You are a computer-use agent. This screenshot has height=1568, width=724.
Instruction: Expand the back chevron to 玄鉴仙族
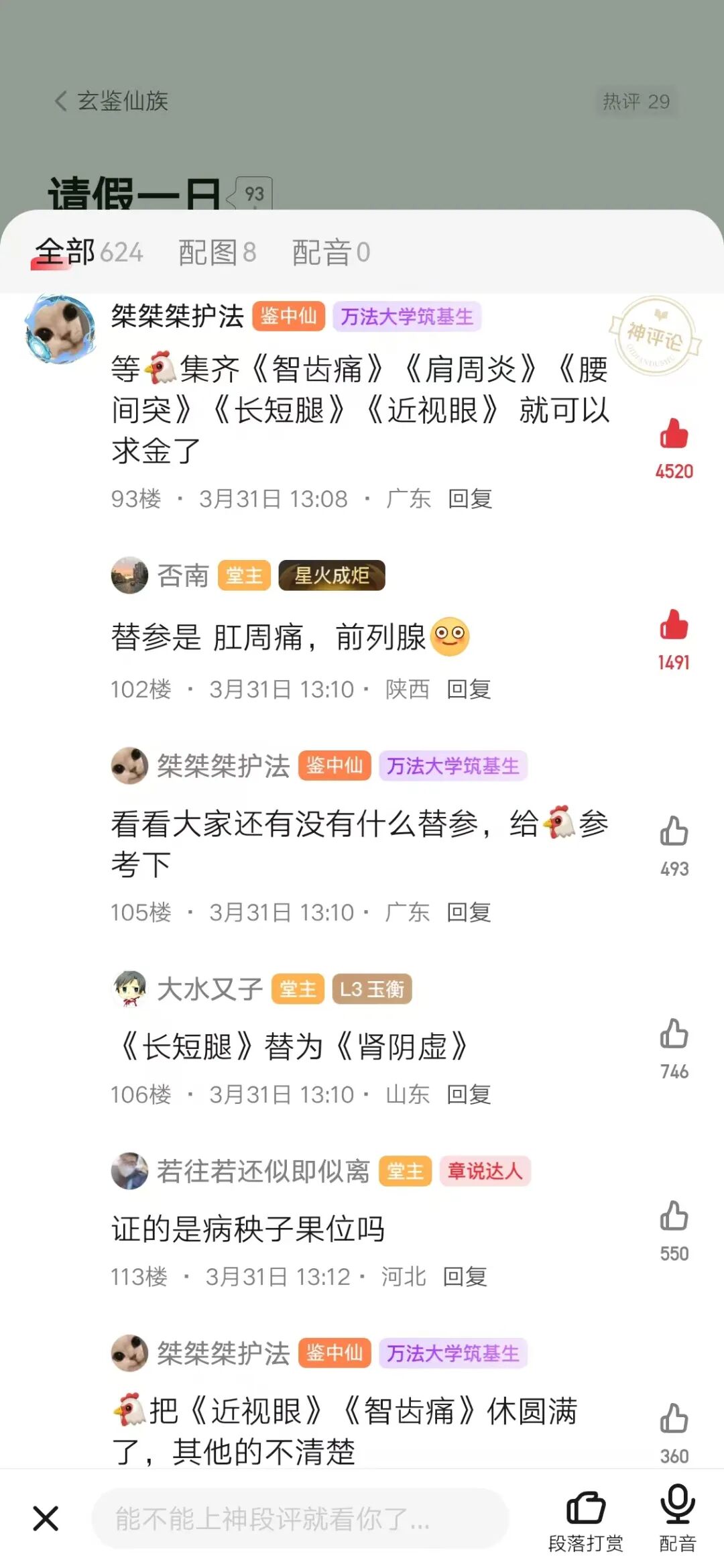60,102
